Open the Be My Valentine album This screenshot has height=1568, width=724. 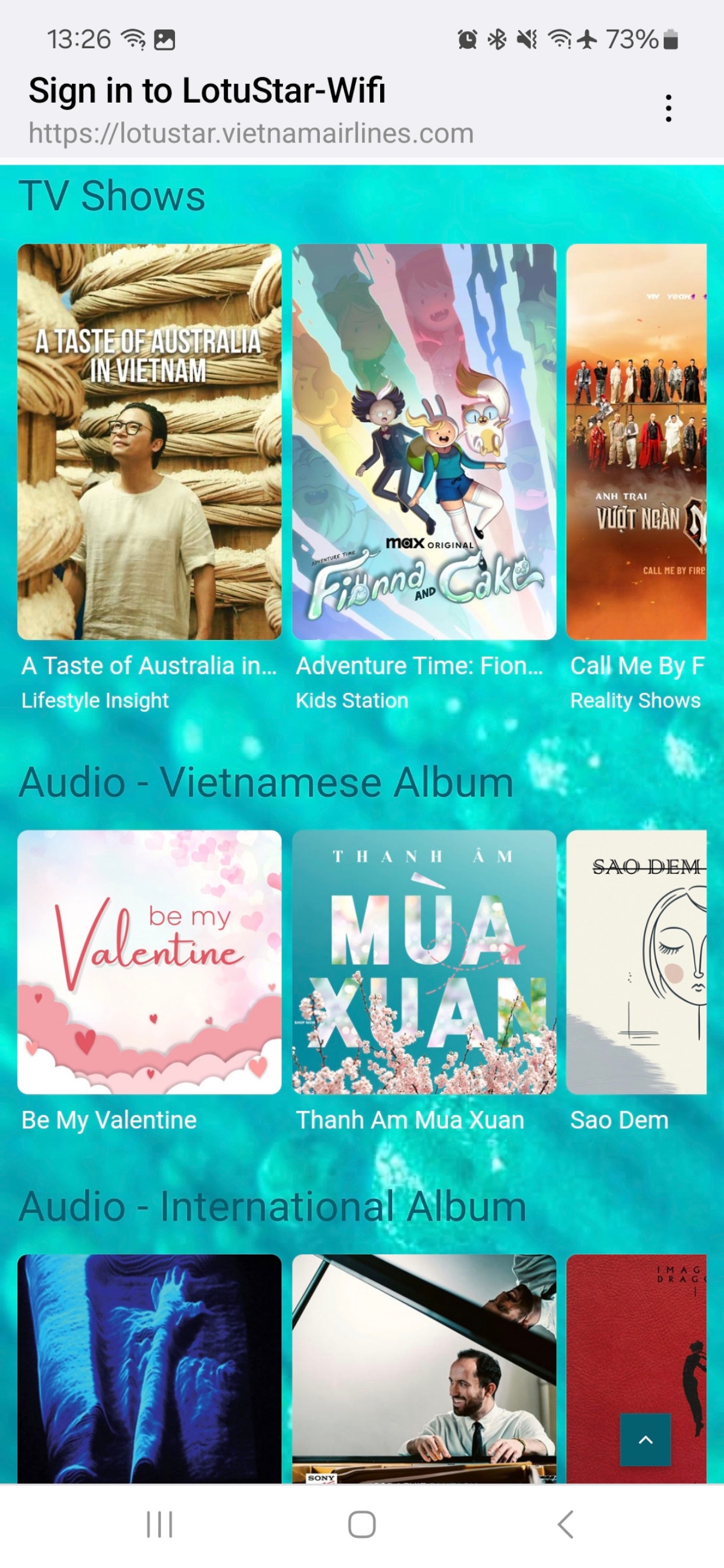click(x=149, y=962)
